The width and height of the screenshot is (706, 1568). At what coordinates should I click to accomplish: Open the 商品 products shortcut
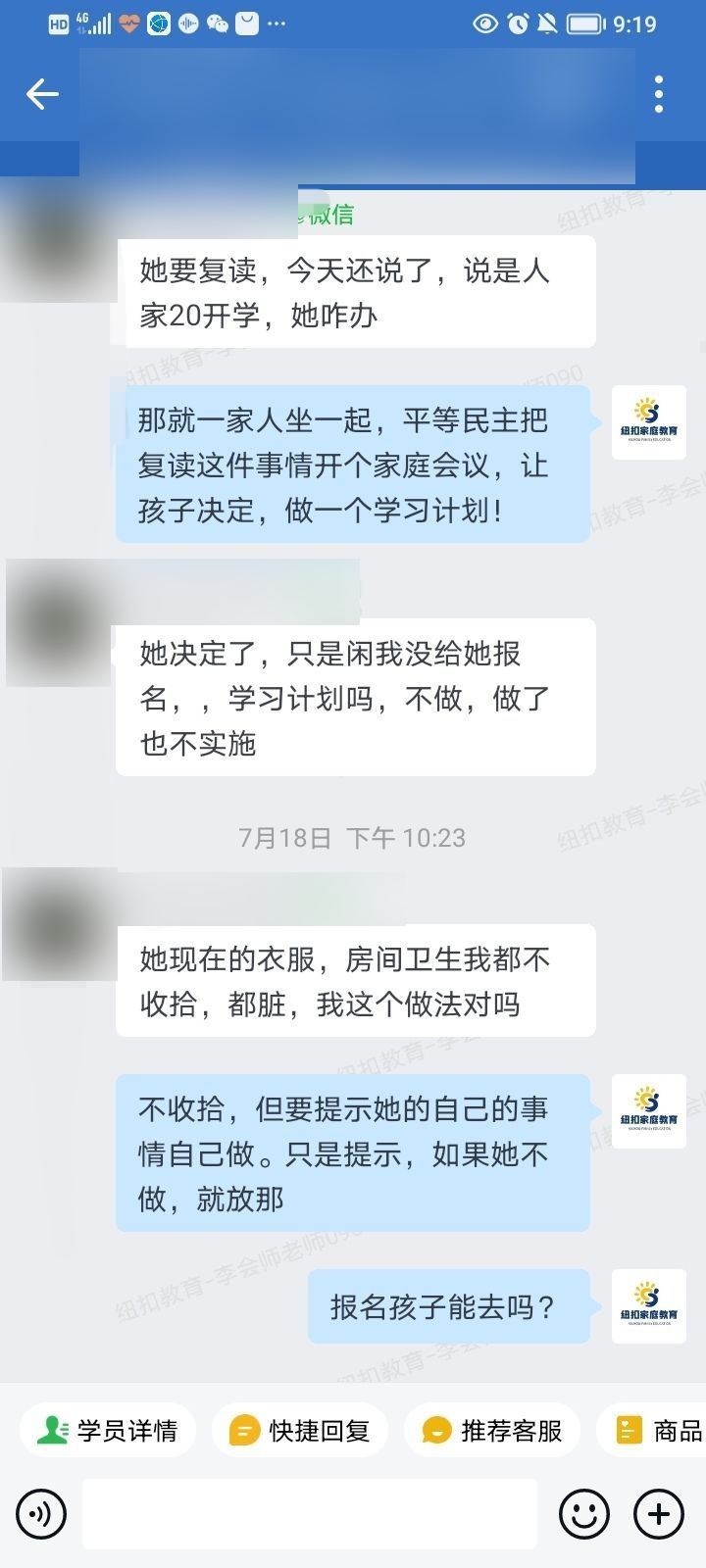click(x=657, y=1431)
